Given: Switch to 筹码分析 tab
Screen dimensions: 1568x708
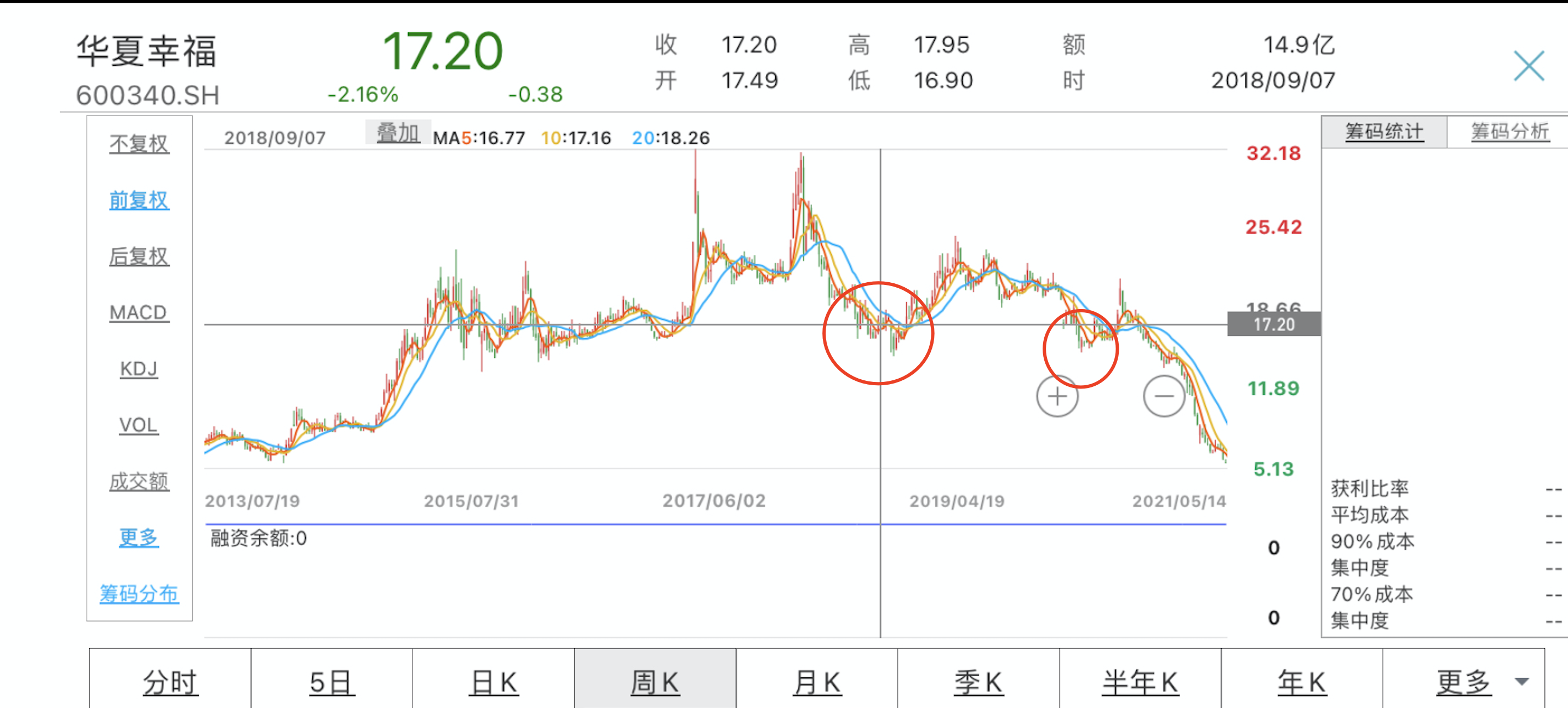Looking at the screenshot, I should pos(1509,131).
